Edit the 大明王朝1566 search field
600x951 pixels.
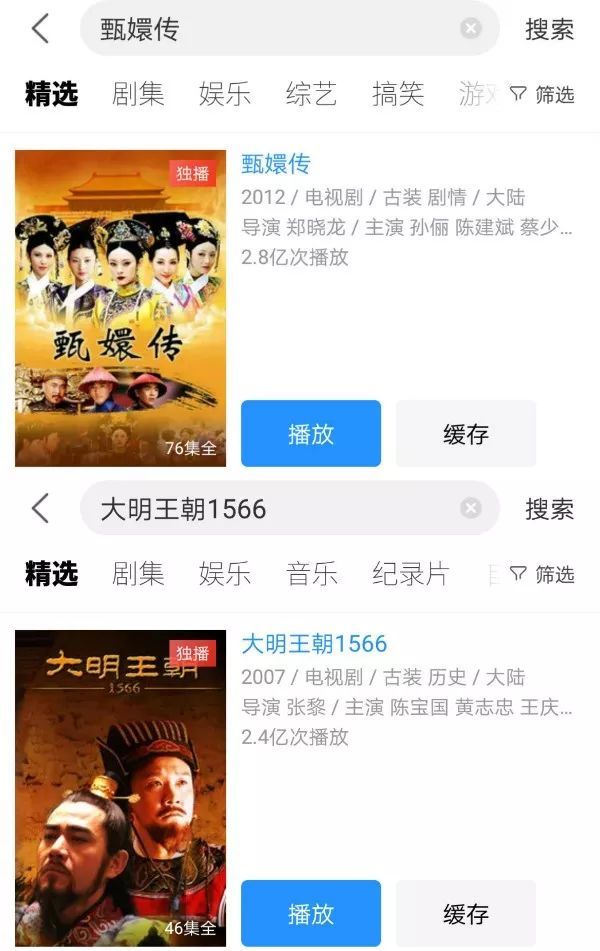270,509
